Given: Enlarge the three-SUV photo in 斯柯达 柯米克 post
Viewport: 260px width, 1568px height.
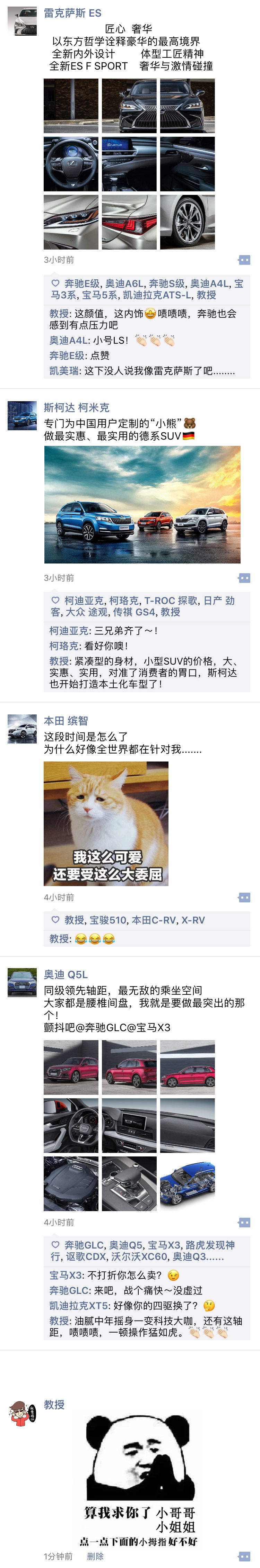Looking at the screenshot, I should [x=142, y=504].
